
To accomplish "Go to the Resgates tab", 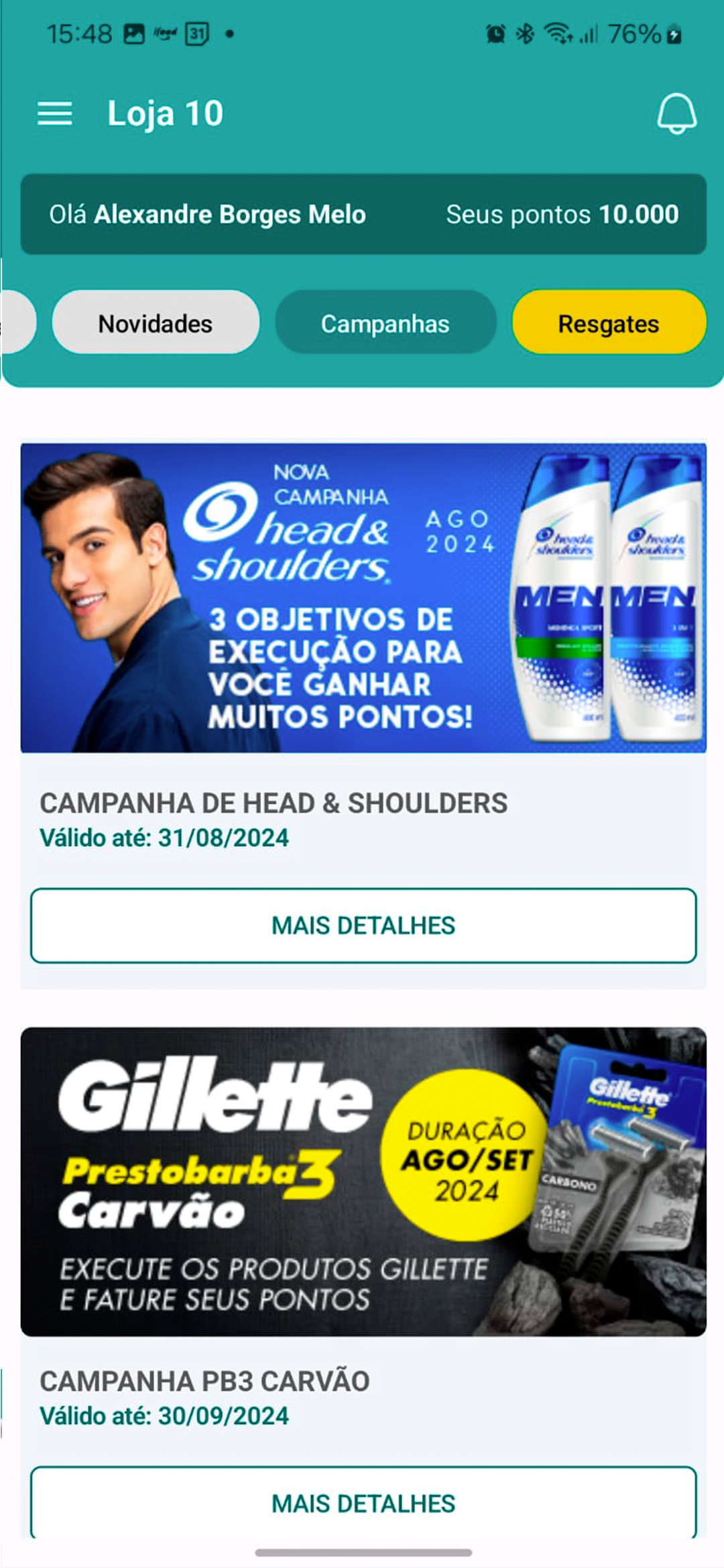I will click(x=609, y=323).
